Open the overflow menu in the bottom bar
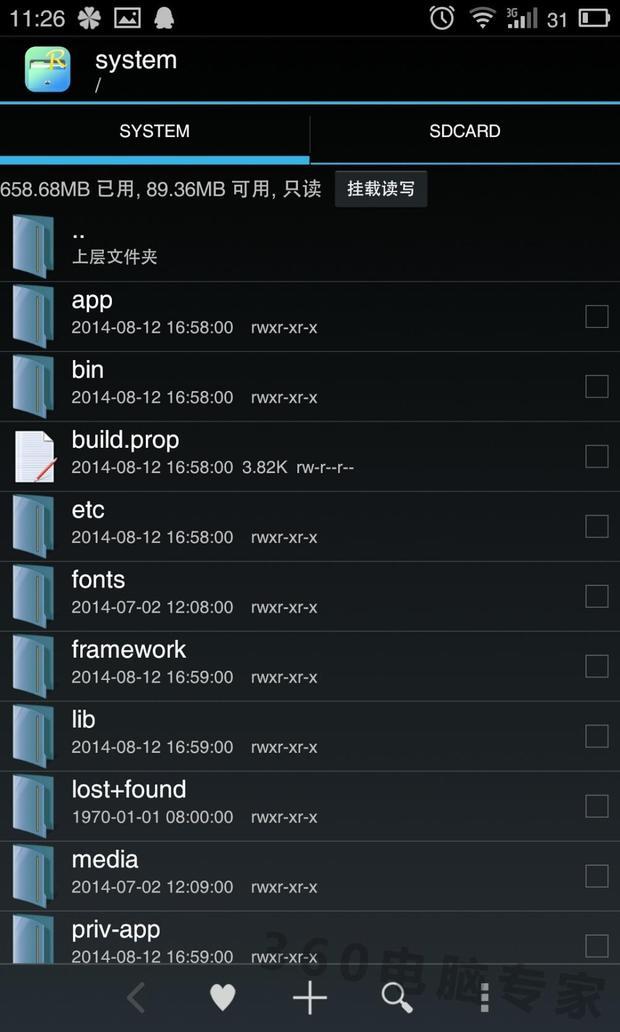Screen dimensions: 620x1032 tap(484, 997)
